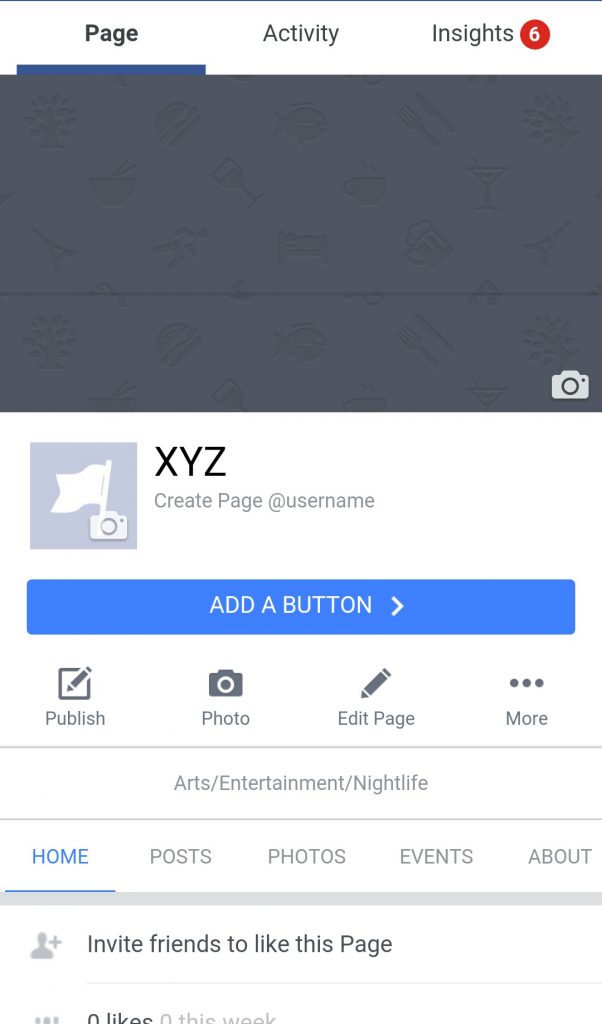
Task: Tap Create Page @username
Action: coord(264,501)
